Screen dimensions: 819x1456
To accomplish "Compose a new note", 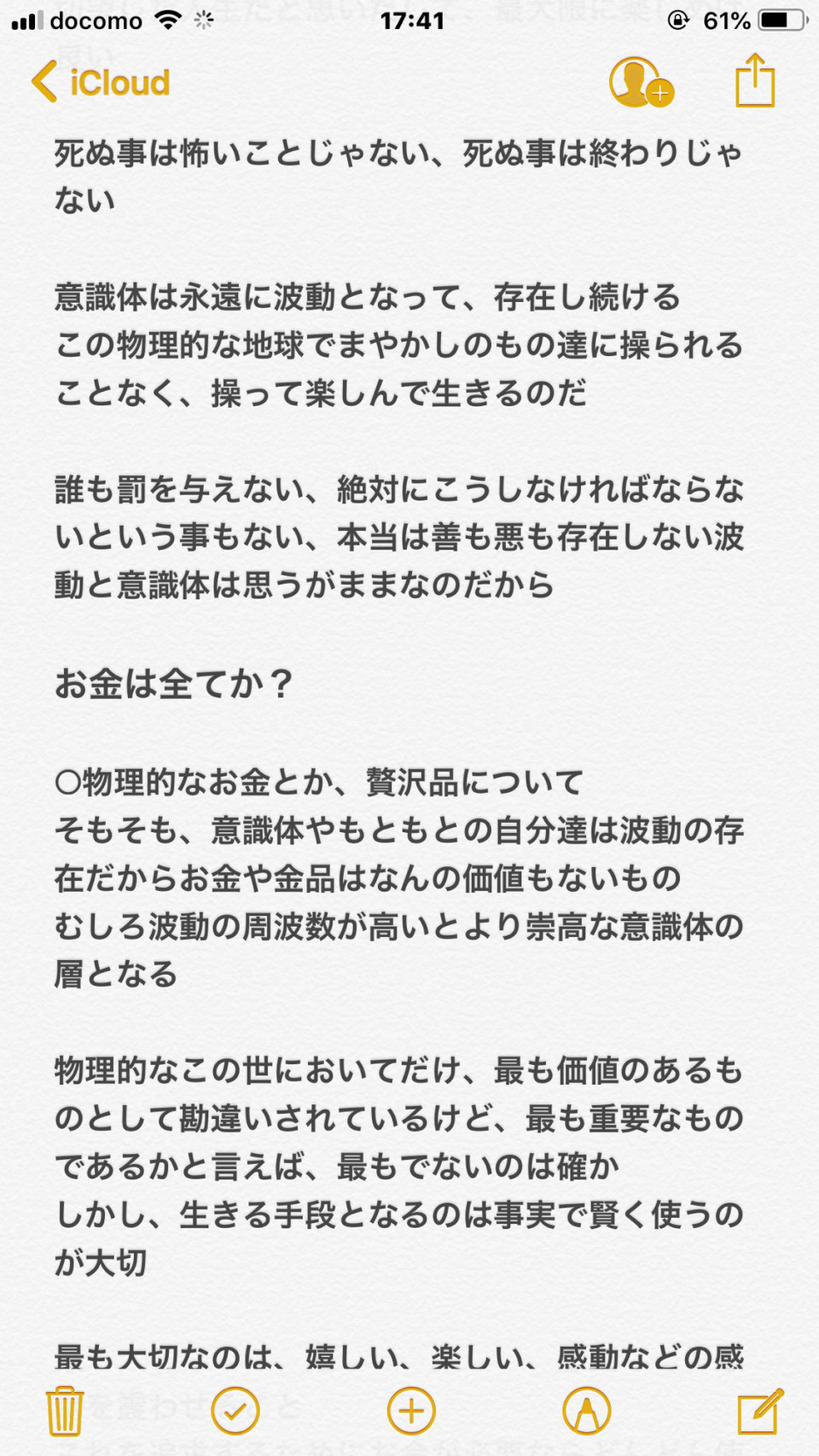I will click(759, 1411).
